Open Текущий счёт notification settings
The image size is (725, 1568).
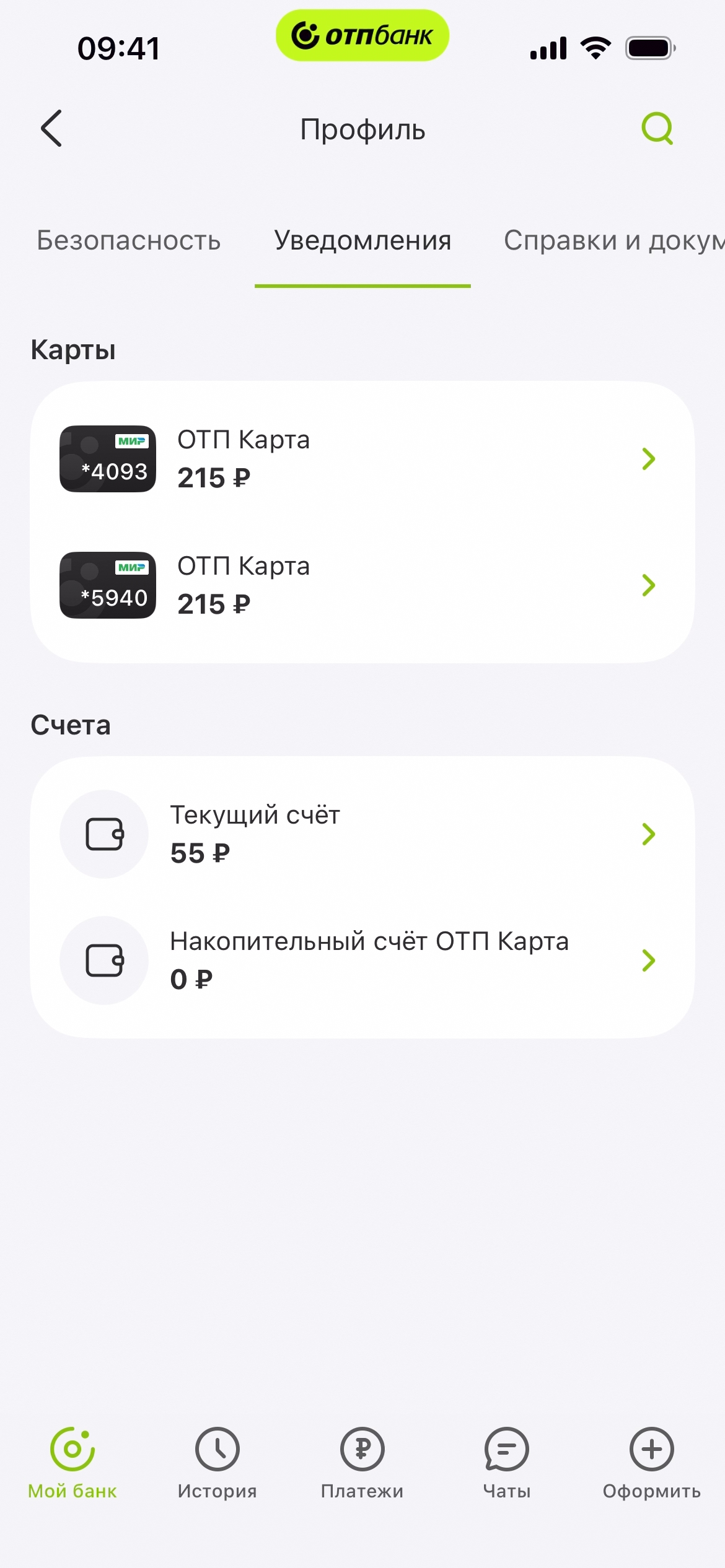[x=362, y=834]
